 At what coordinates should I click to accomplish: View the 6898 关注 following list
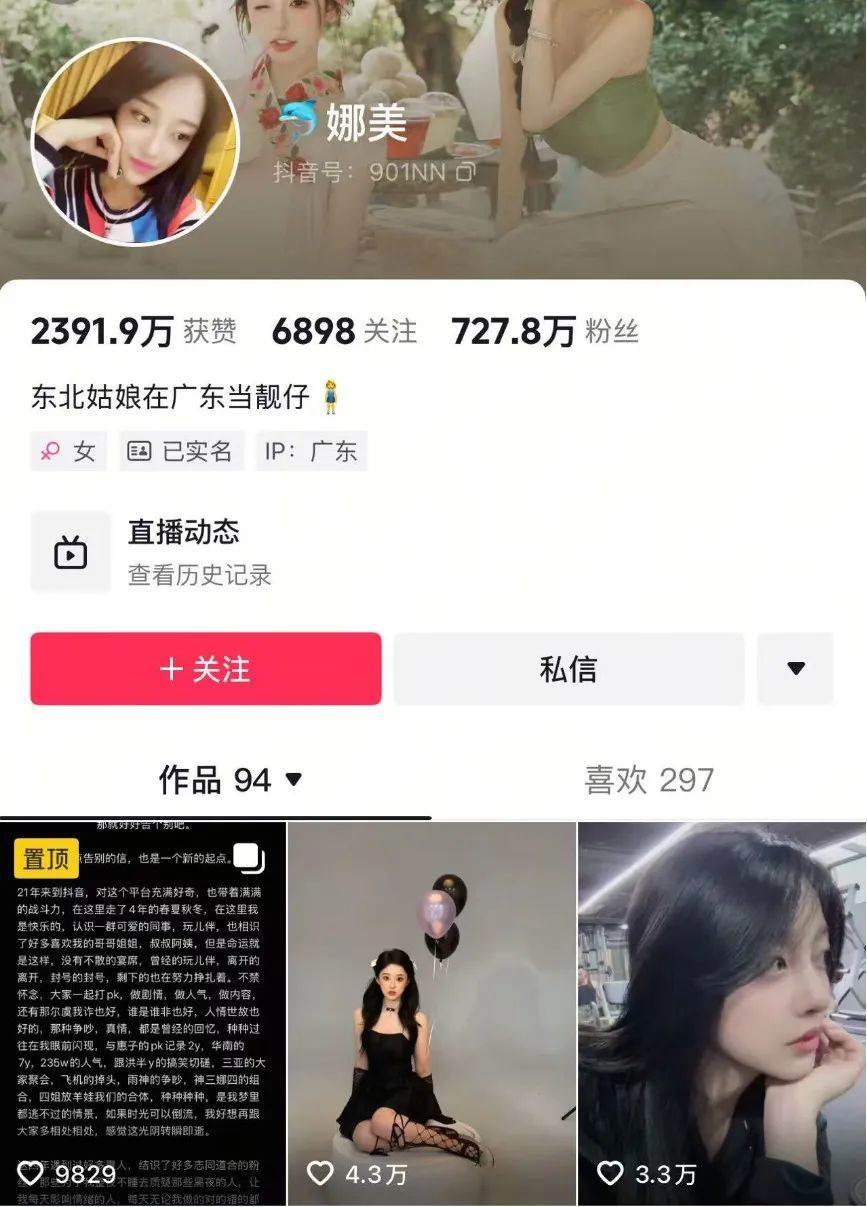(344, 331)
